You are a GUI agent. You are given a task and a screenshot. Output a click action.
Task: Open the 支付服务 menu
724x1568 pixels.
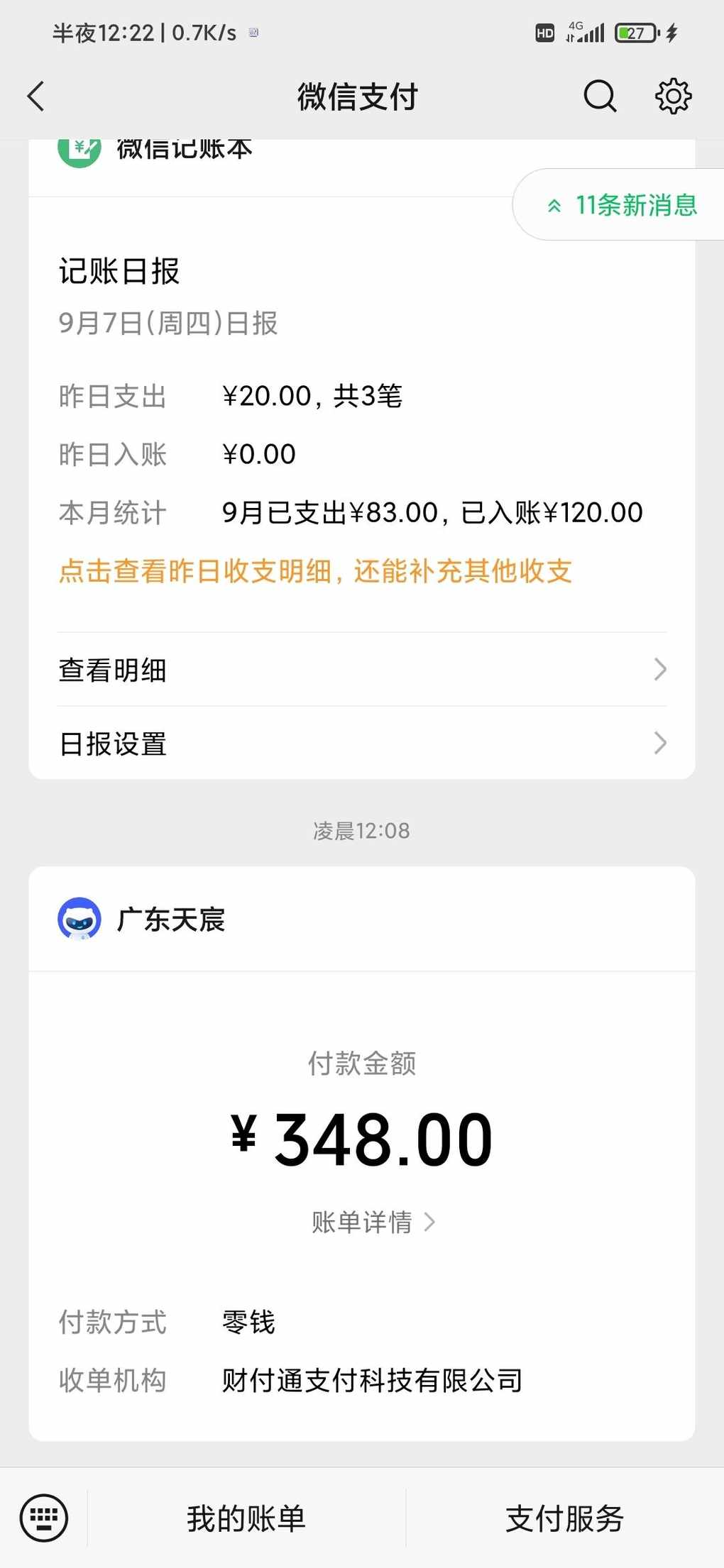[565, 1518]
